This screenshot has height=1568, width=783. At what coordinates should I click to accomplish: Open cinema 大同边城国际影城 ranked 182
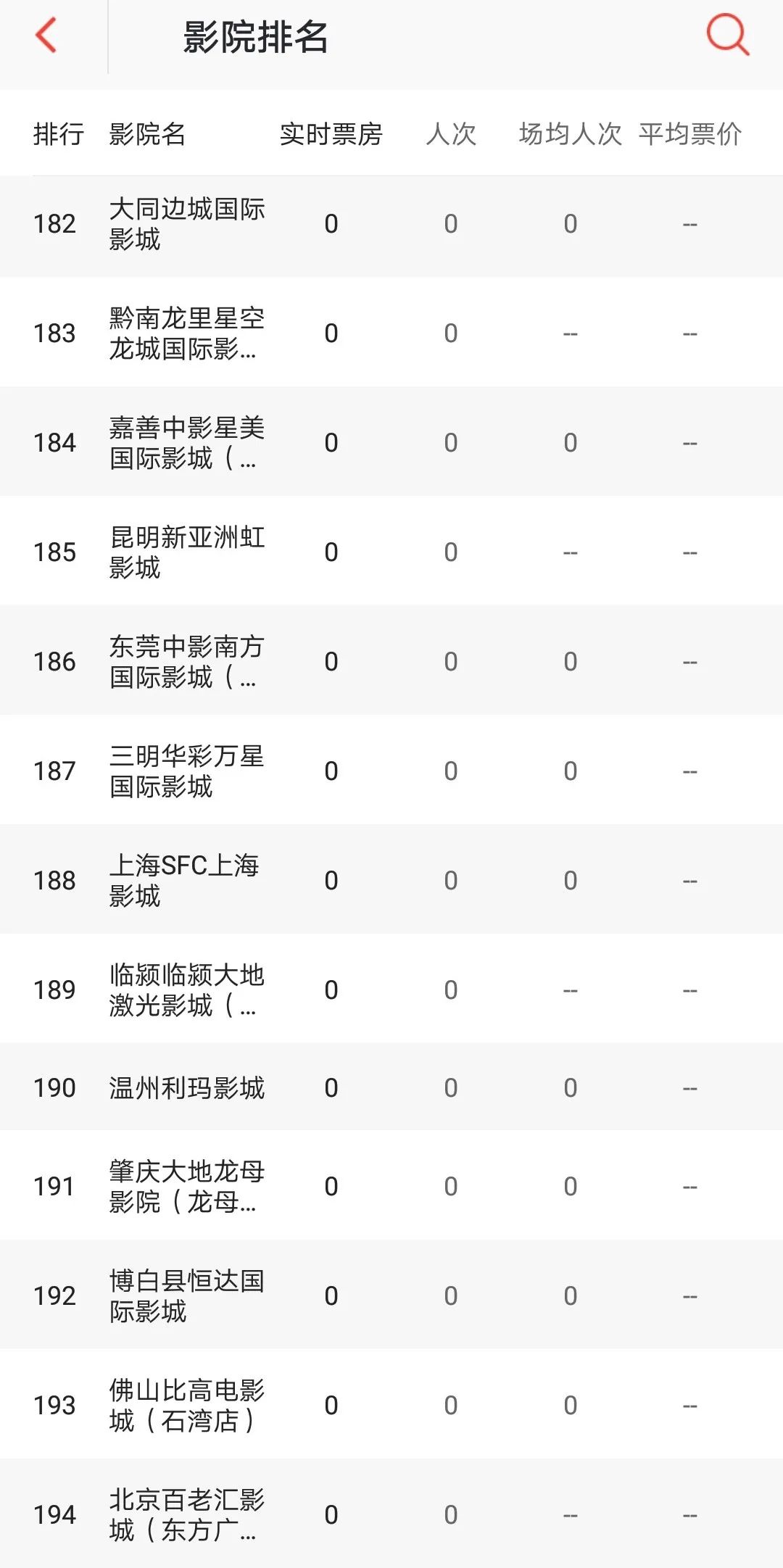point(391,224)
